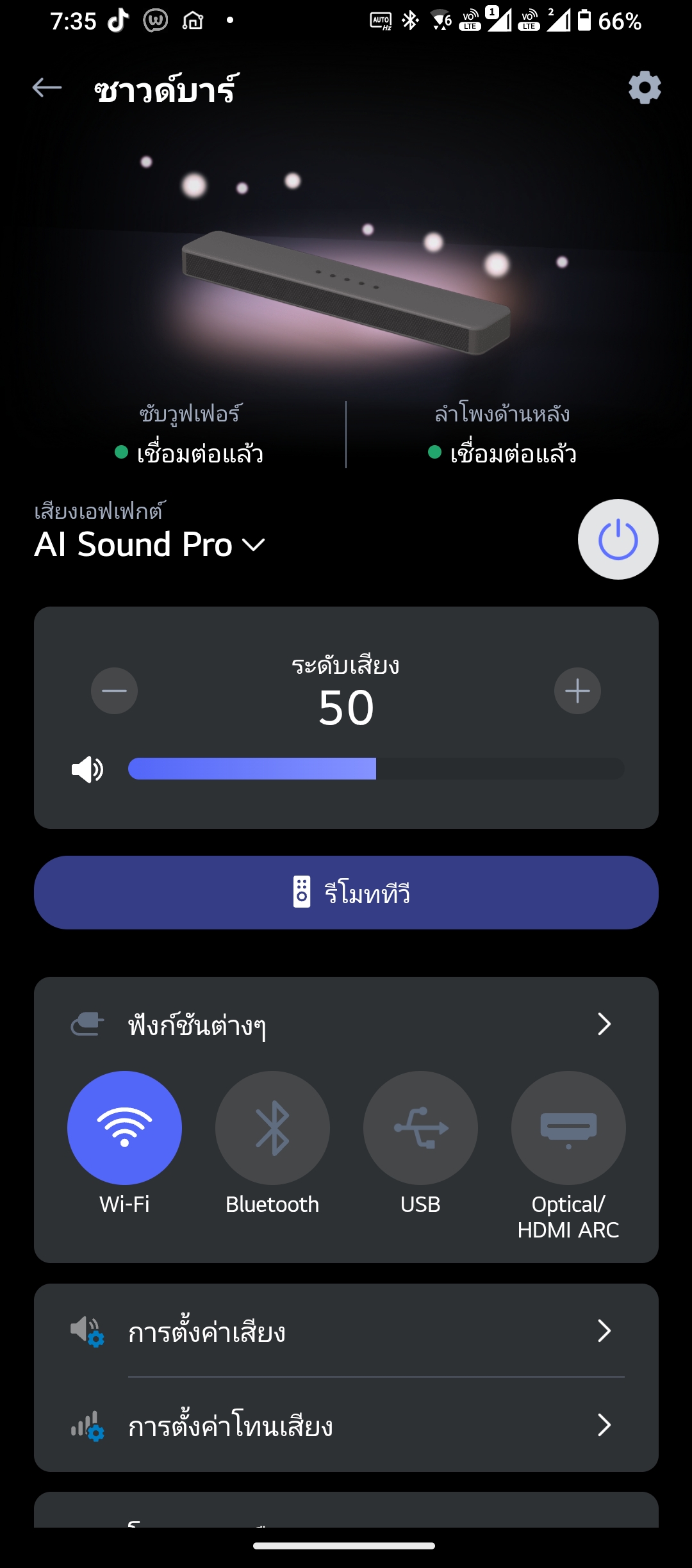Viewport: 692px width, 1568px height.
Task: Open the ฟังก์ชันต่างๆ functions list
Action: (346, 1025)
